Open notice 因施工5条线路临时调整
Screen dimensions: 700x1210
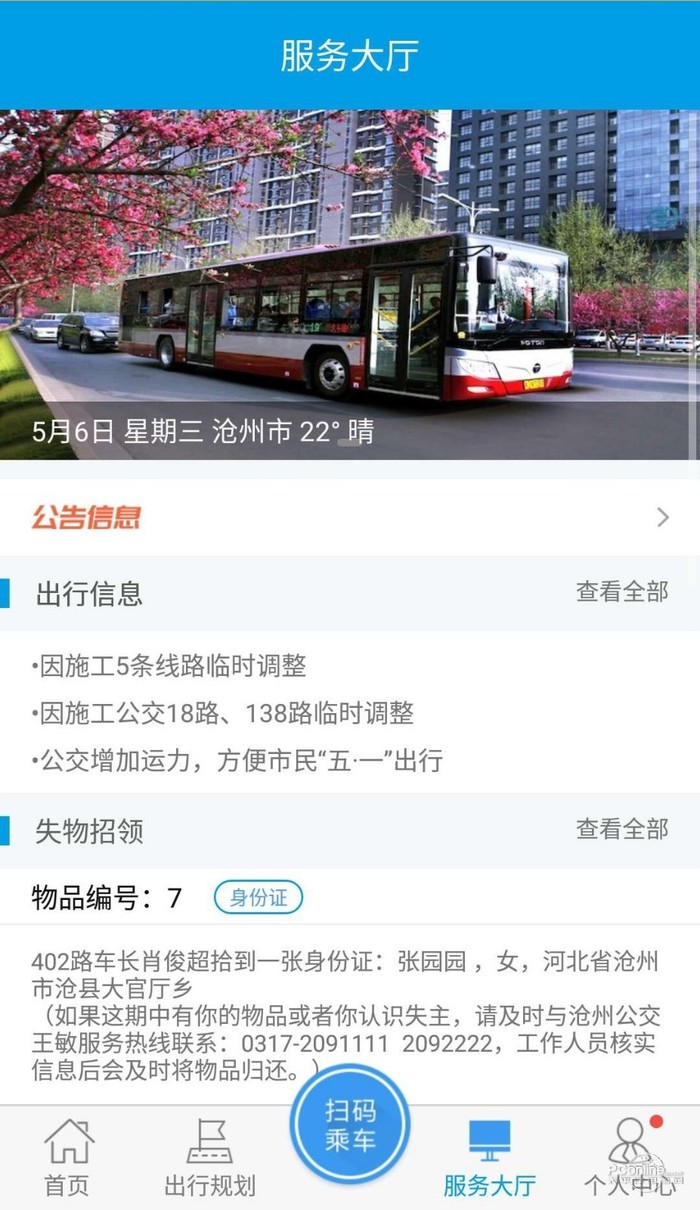(x=169, y=666)
